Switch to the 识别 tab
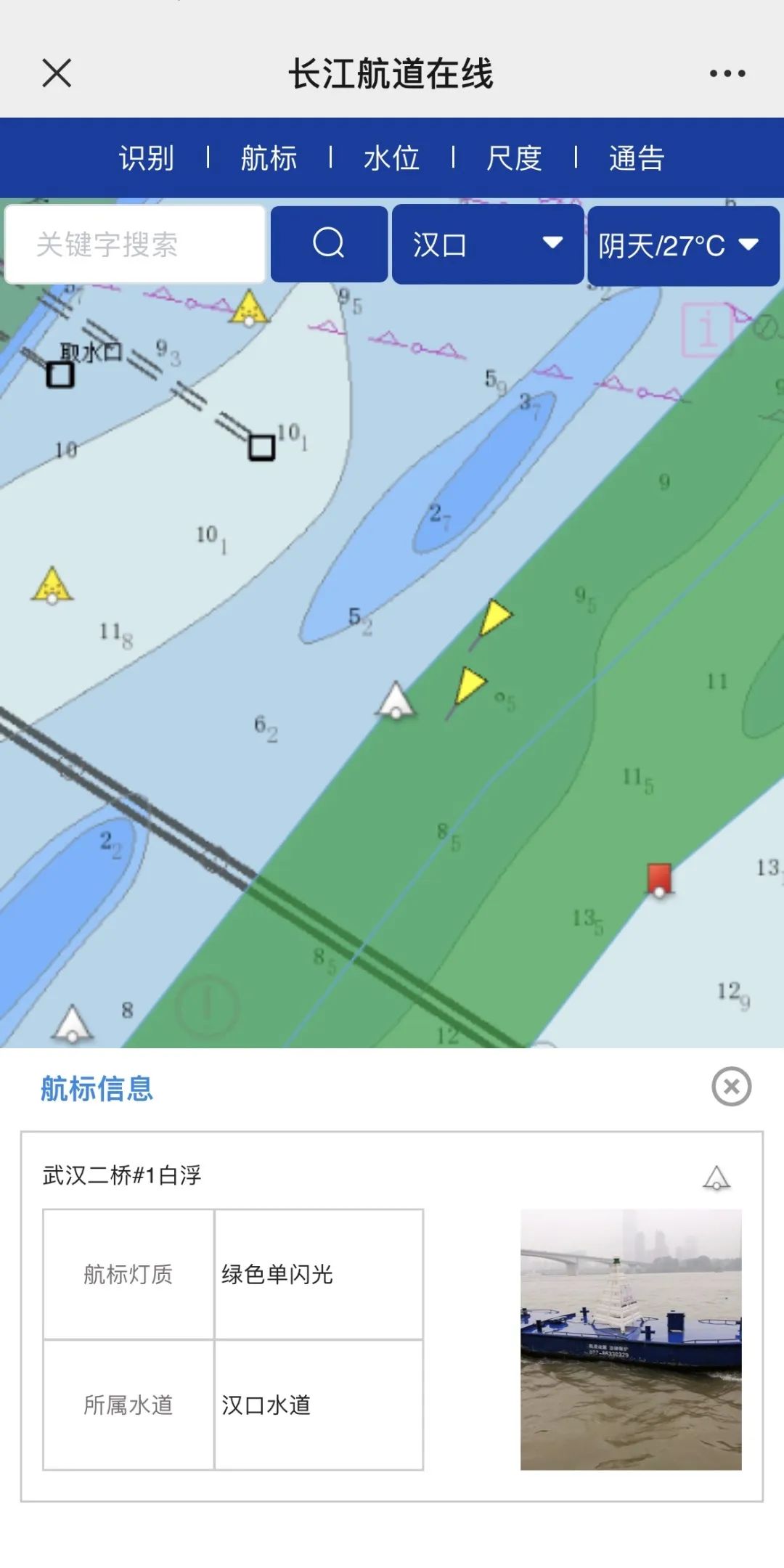Image resolution: width=784 pixels, height=1568 pixels. coord(147,158)
